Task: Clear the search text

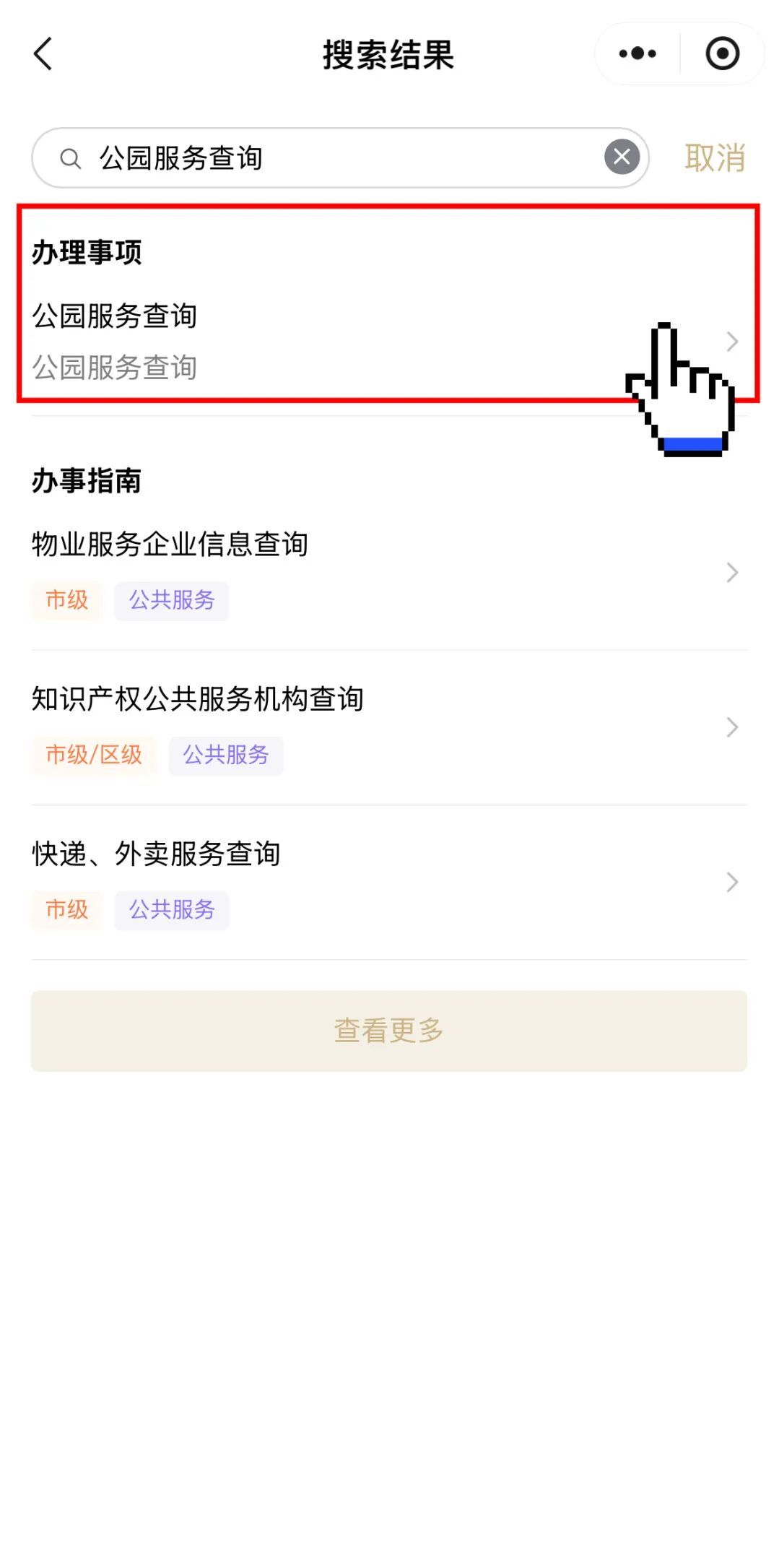Action: pos(622,157)
